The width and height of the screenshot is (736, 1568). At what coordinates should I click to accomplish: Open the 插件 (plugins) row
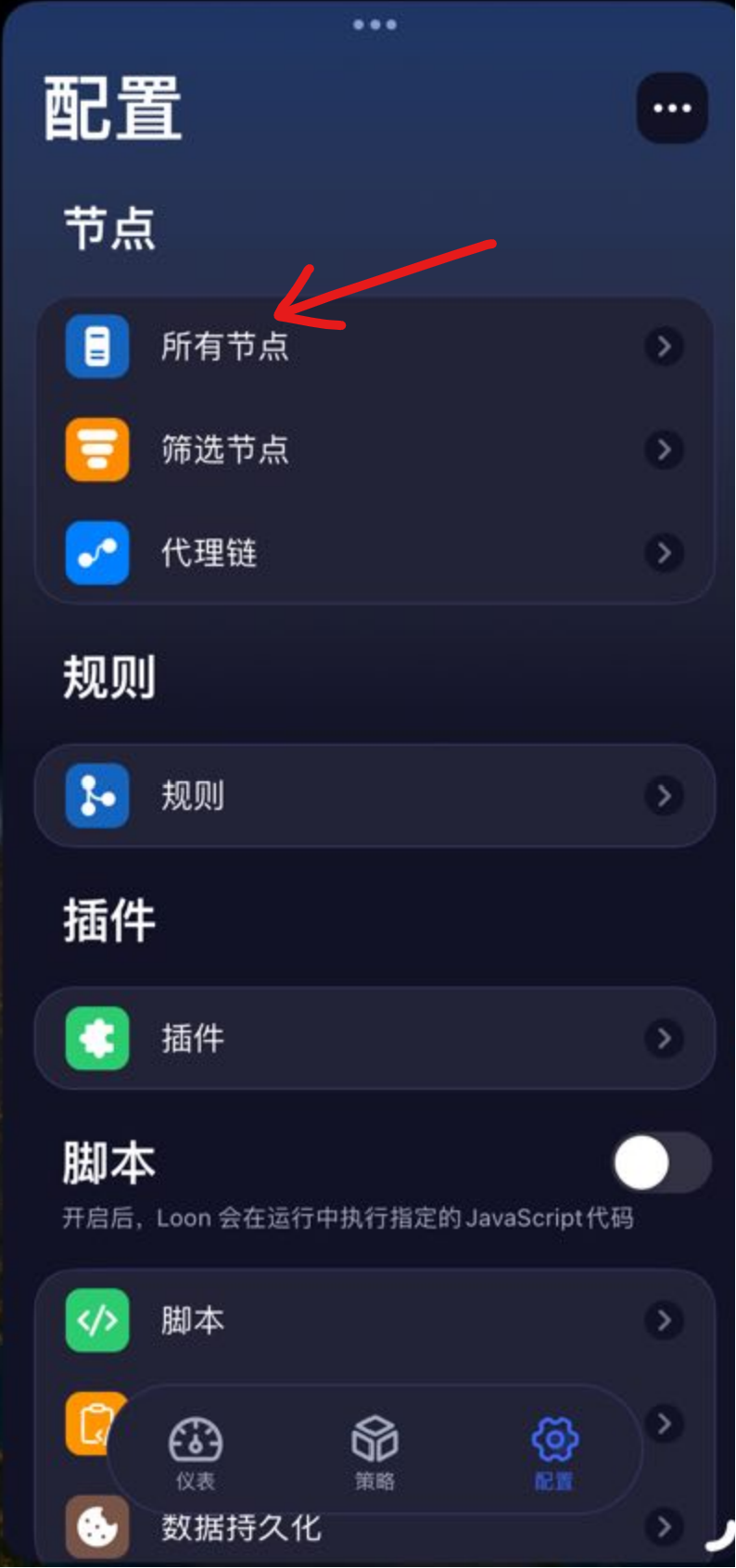374,1038
